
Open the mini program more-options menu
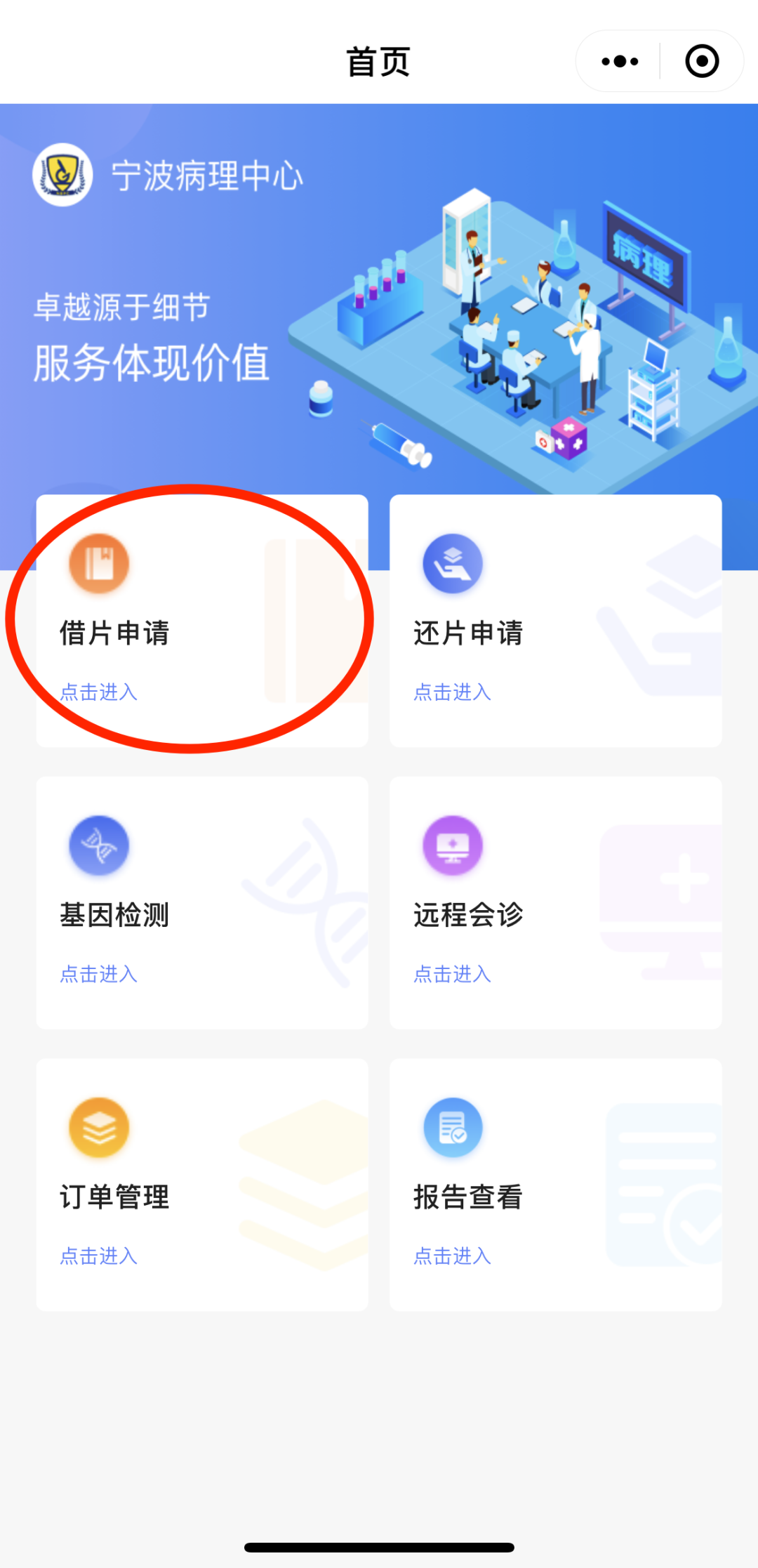620,62
